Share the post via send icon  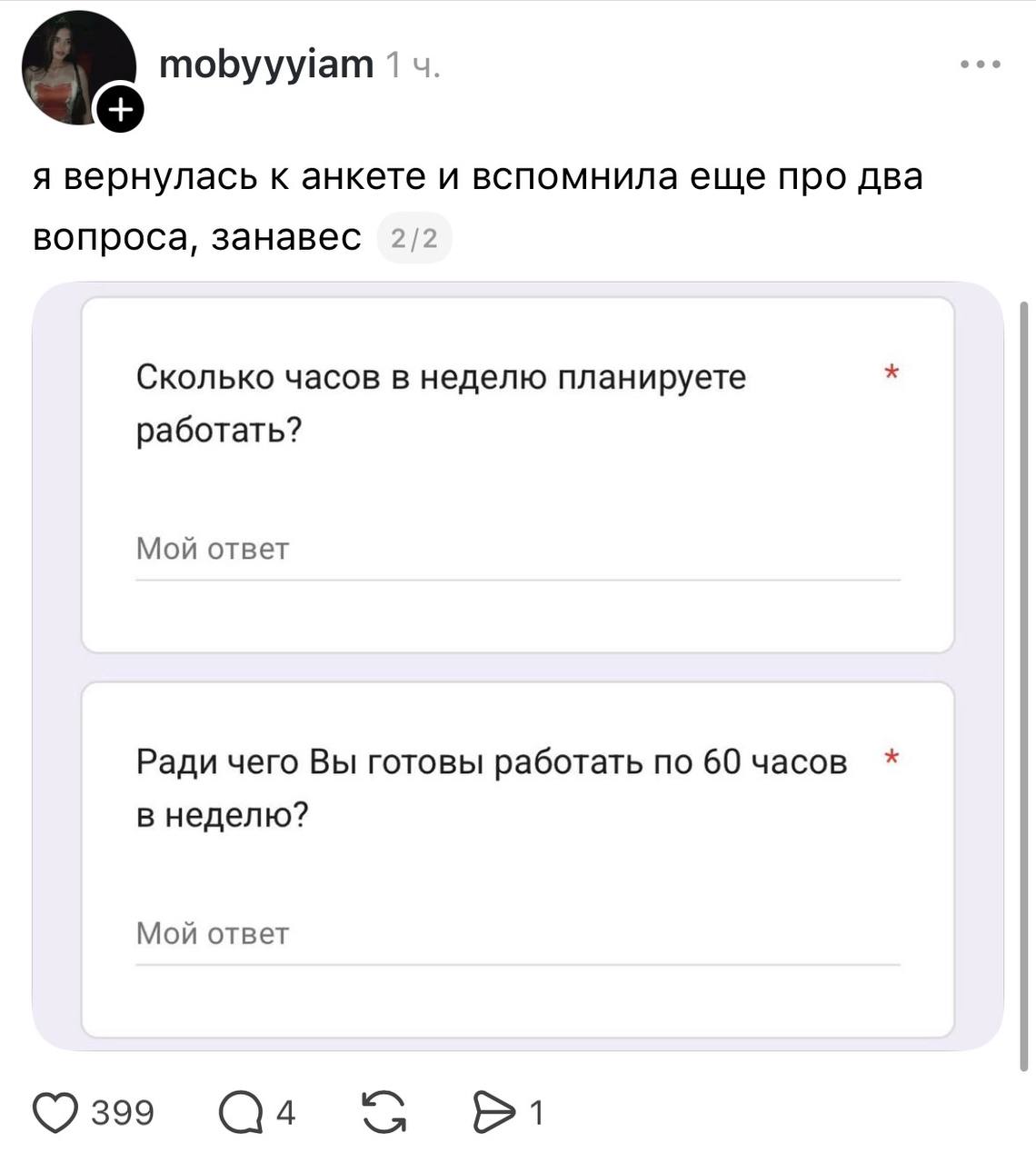[x=493, y=1113]
